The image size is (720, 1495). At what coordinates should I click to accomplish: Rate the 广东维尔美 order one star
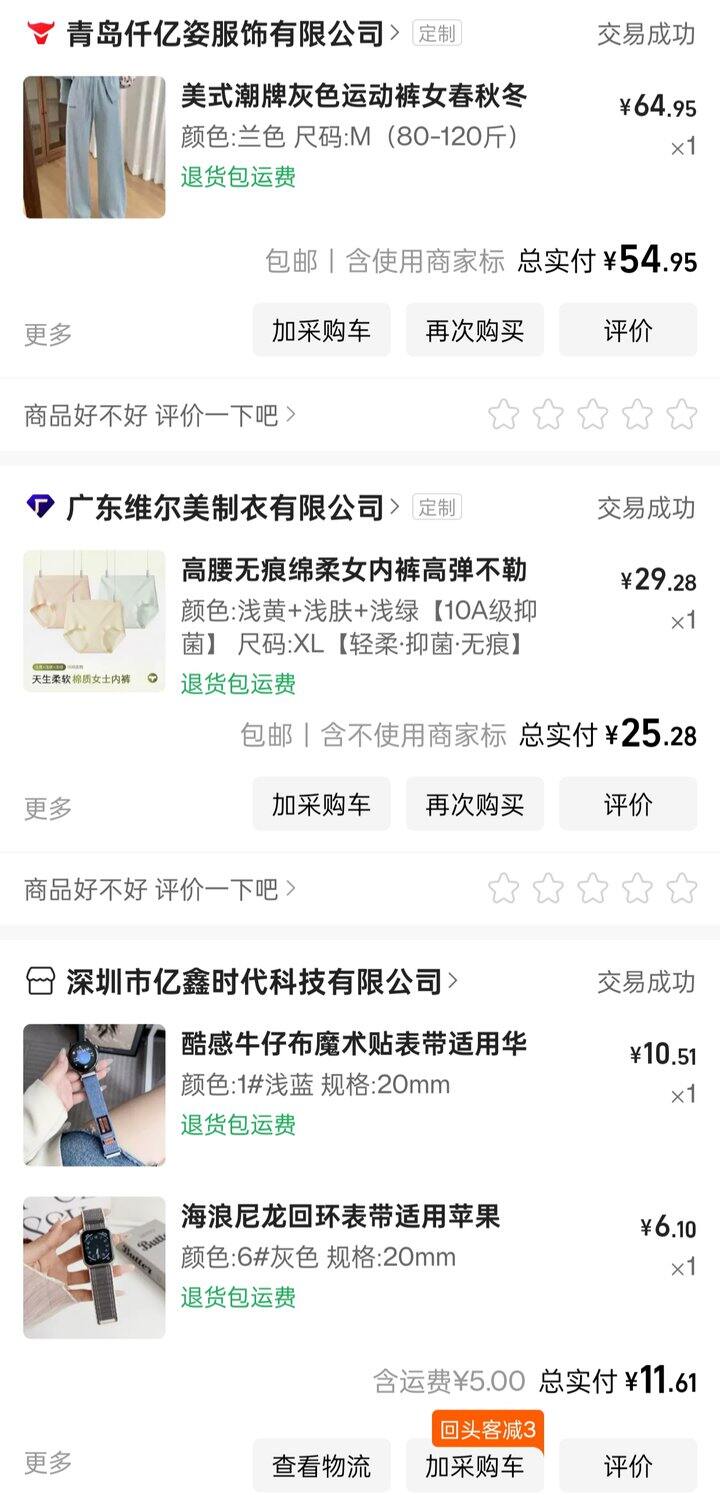tap(504, 888)
